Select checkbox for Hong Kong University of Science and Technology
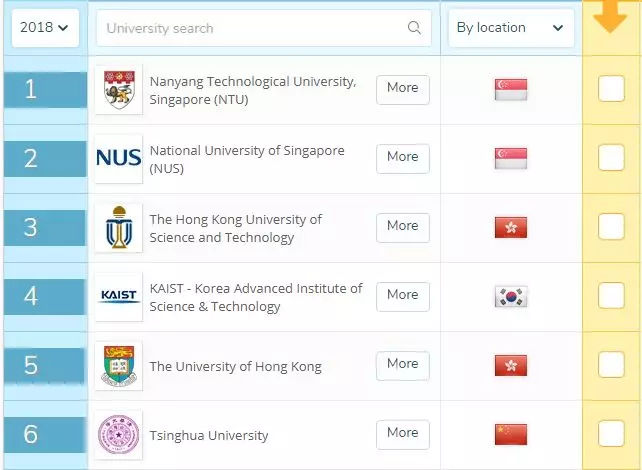This screenshot has width=642, height=470. tap(611, 227)
